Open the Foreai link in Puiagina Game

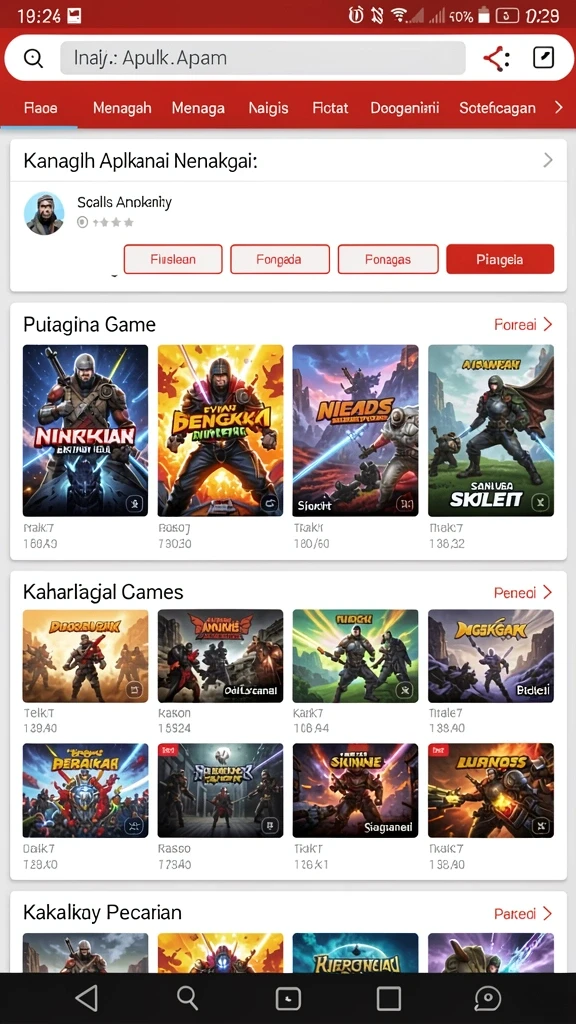coord(523,324)
